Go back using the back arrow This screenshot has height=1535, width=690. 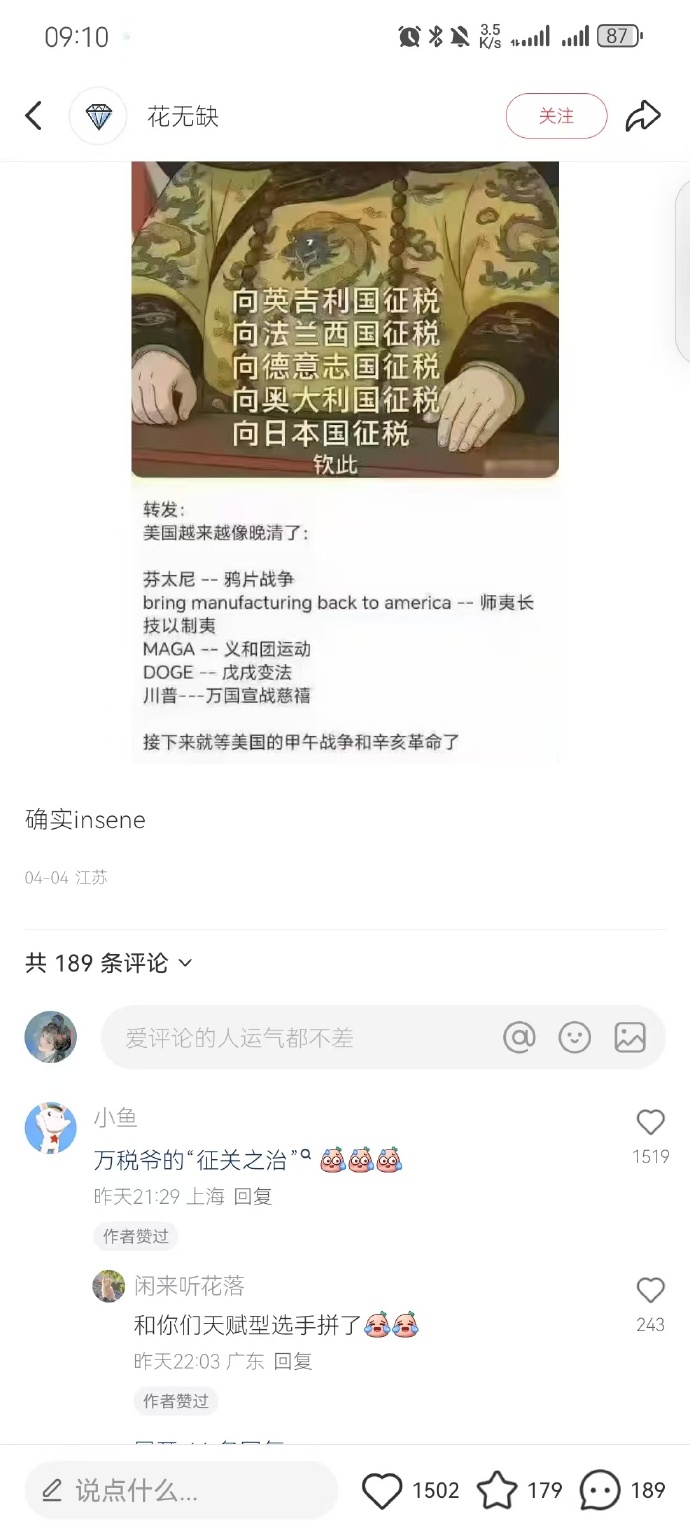(x=34, y=116)
